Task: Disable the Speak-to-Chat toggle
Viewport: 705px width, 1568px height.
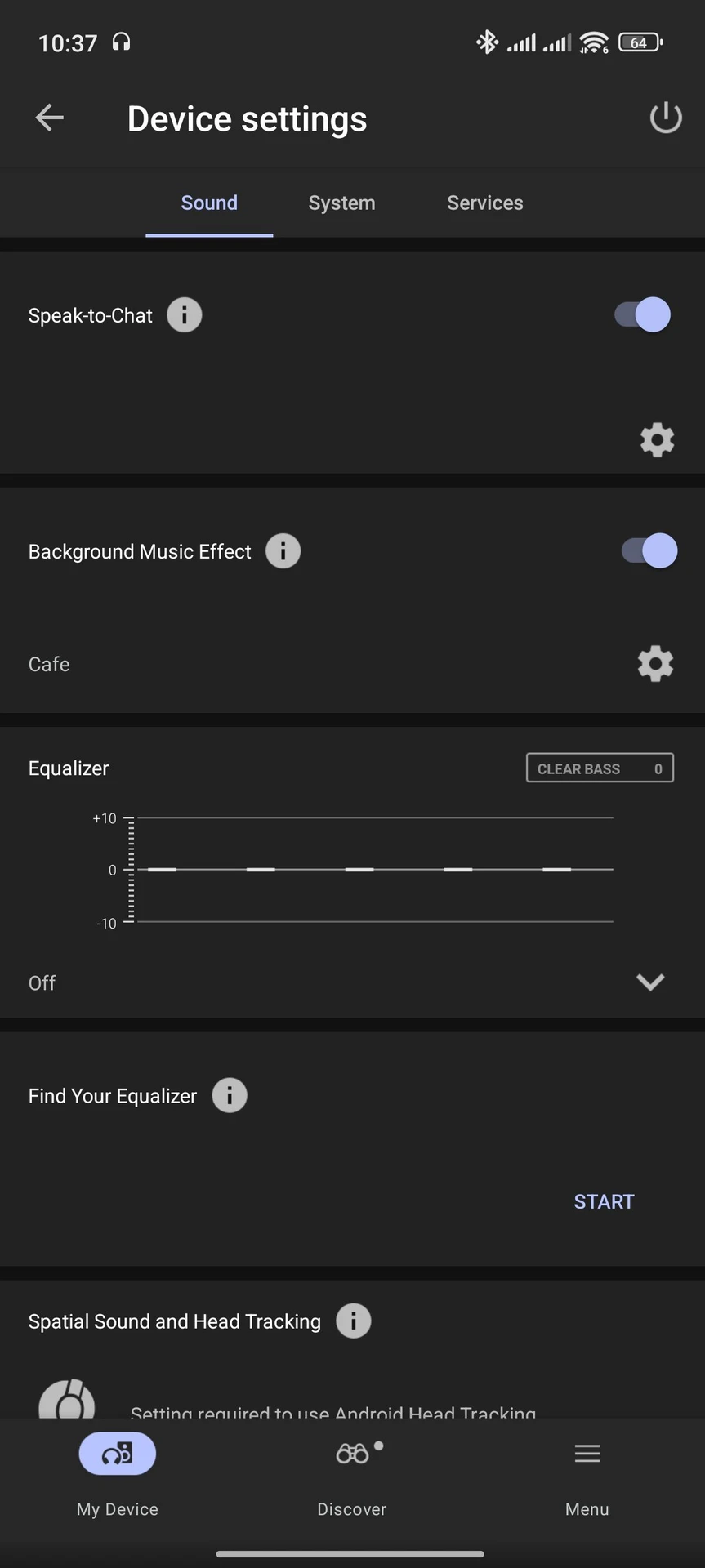Action: [643, 314]
